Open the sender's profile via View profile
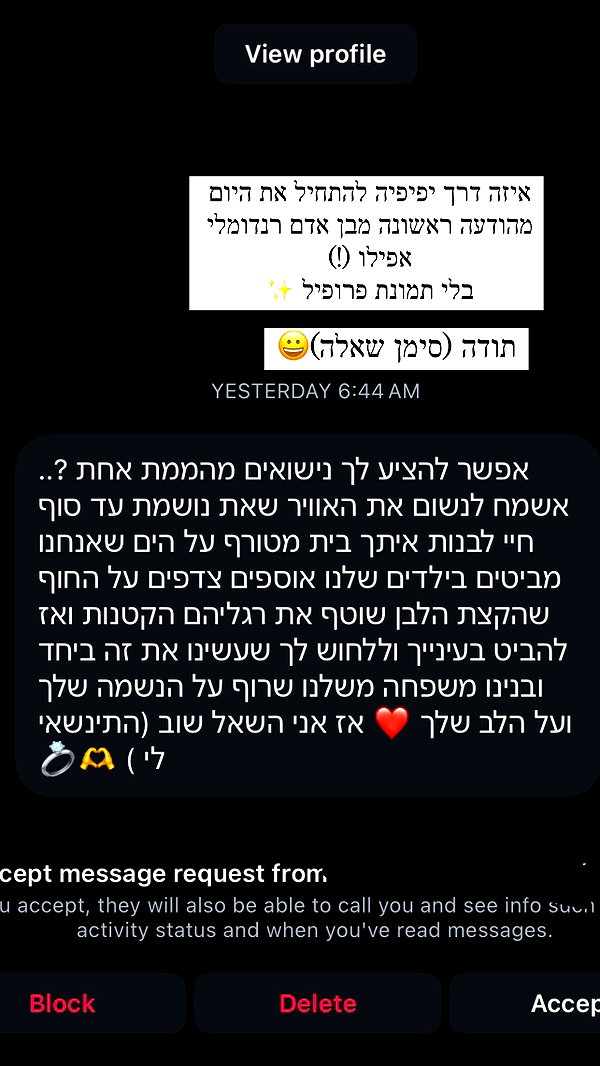600x1066 pixels. tap(315, 54)
